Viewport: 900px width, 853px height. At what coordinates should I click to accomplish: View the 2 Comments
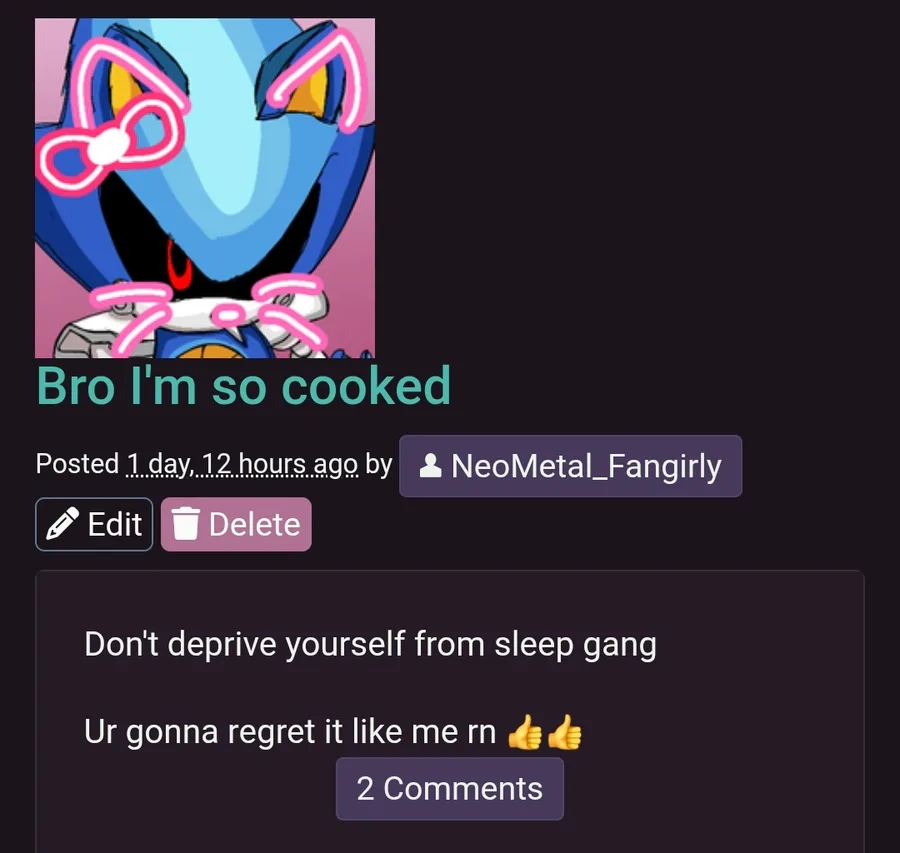(449, 788)
